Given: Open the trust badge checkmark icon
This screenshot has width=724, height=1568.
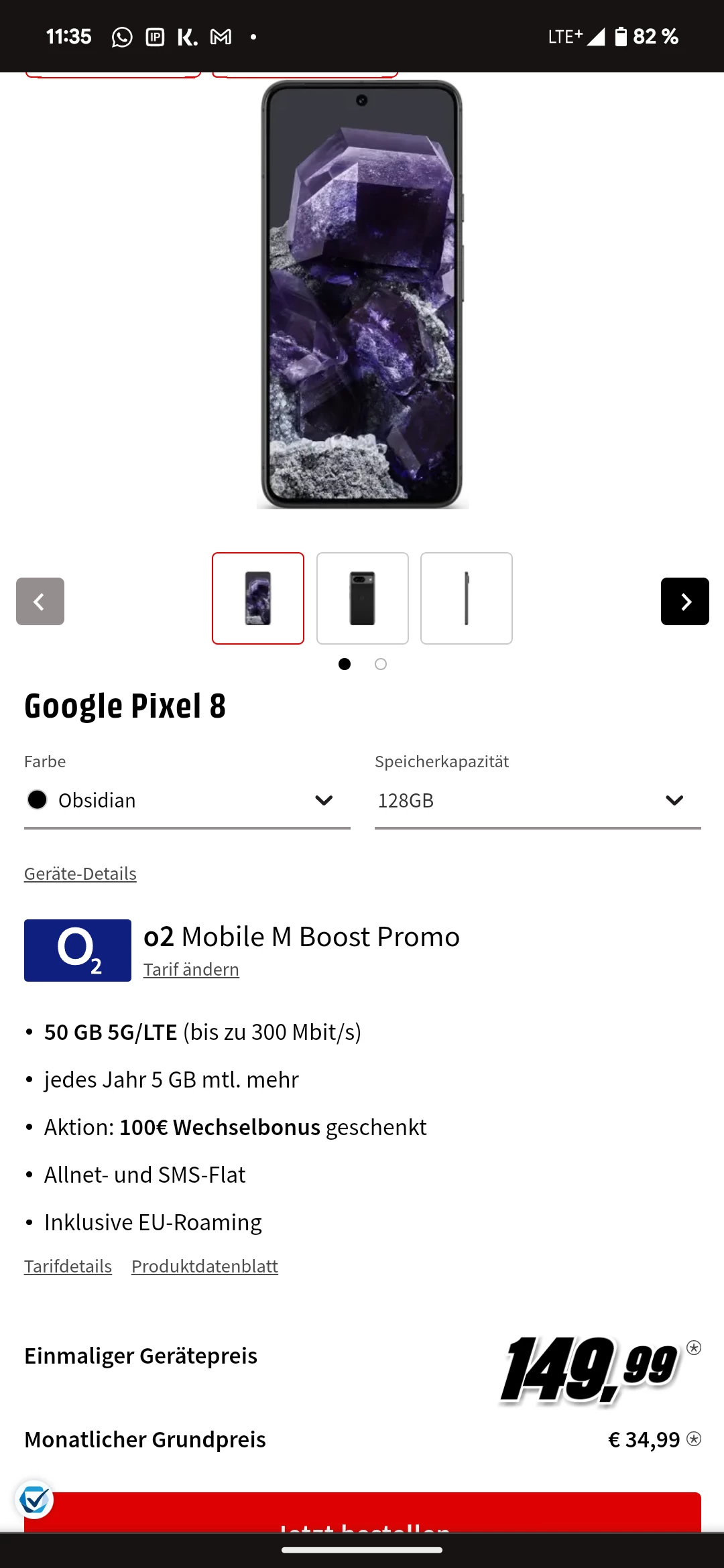Looking at the screenshot, I should (34, 1499).
